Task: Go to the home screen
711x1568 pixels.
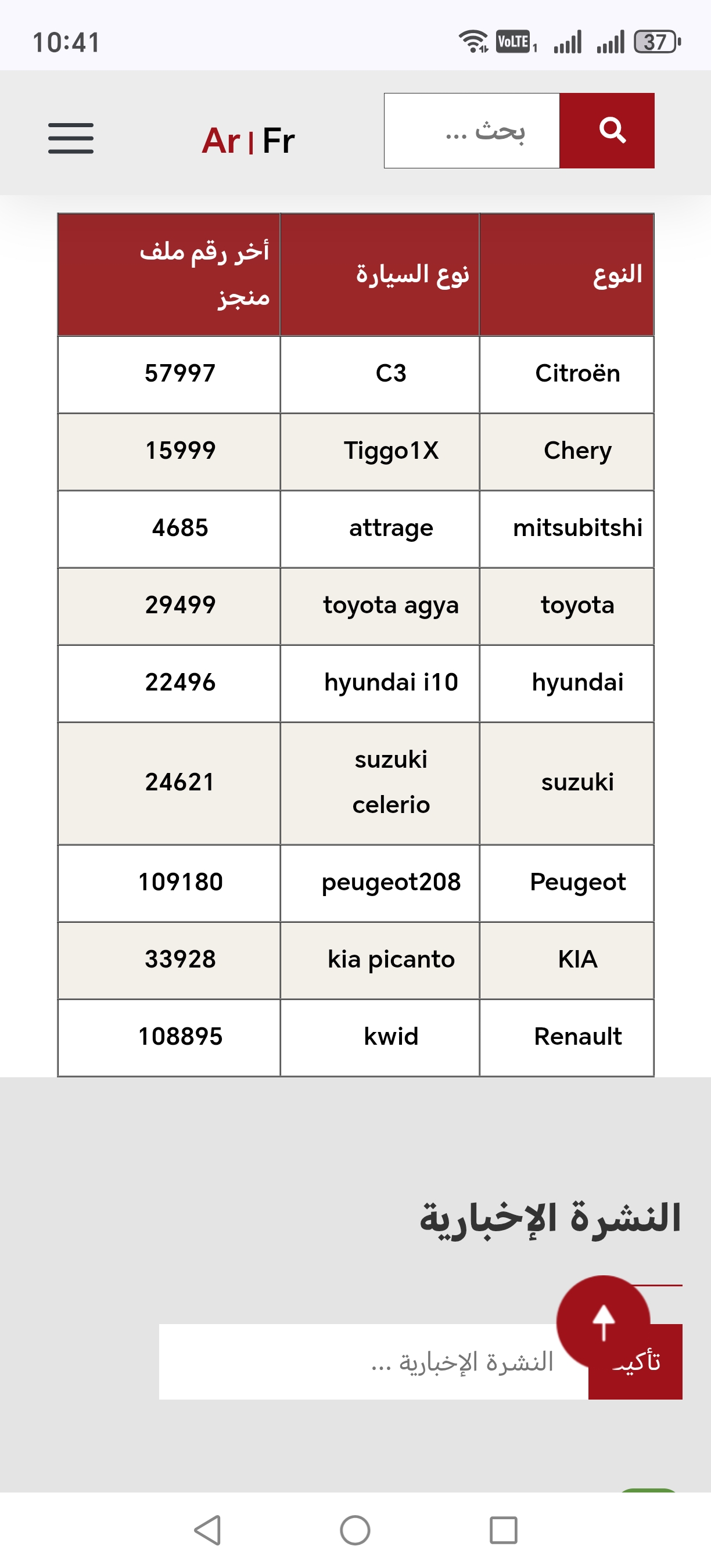Action: click(x=355, y=1530)
